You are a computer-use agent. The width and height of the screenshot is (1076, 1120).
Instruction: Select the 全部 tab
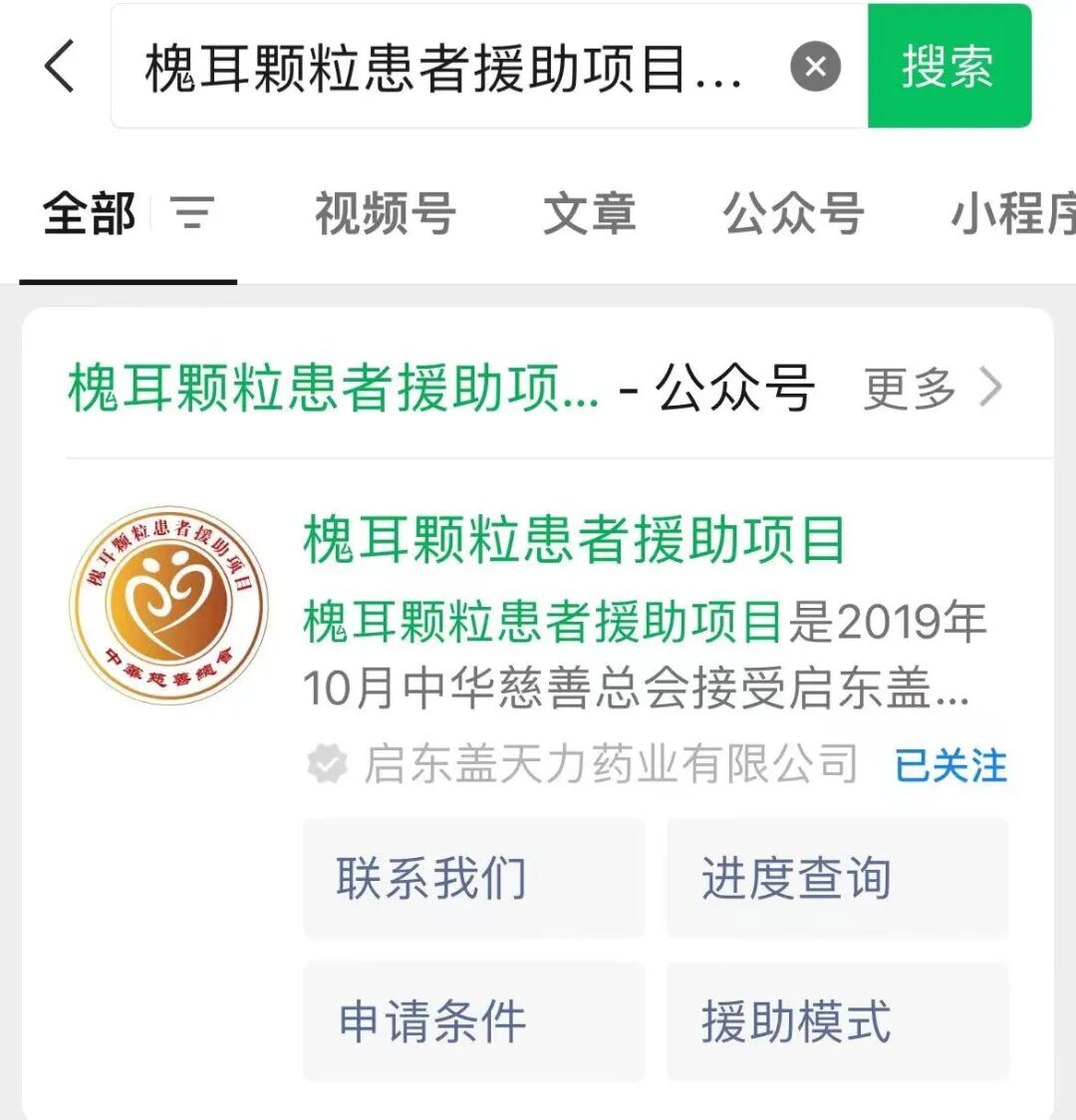pyautogui.click(x=90, y=213)
